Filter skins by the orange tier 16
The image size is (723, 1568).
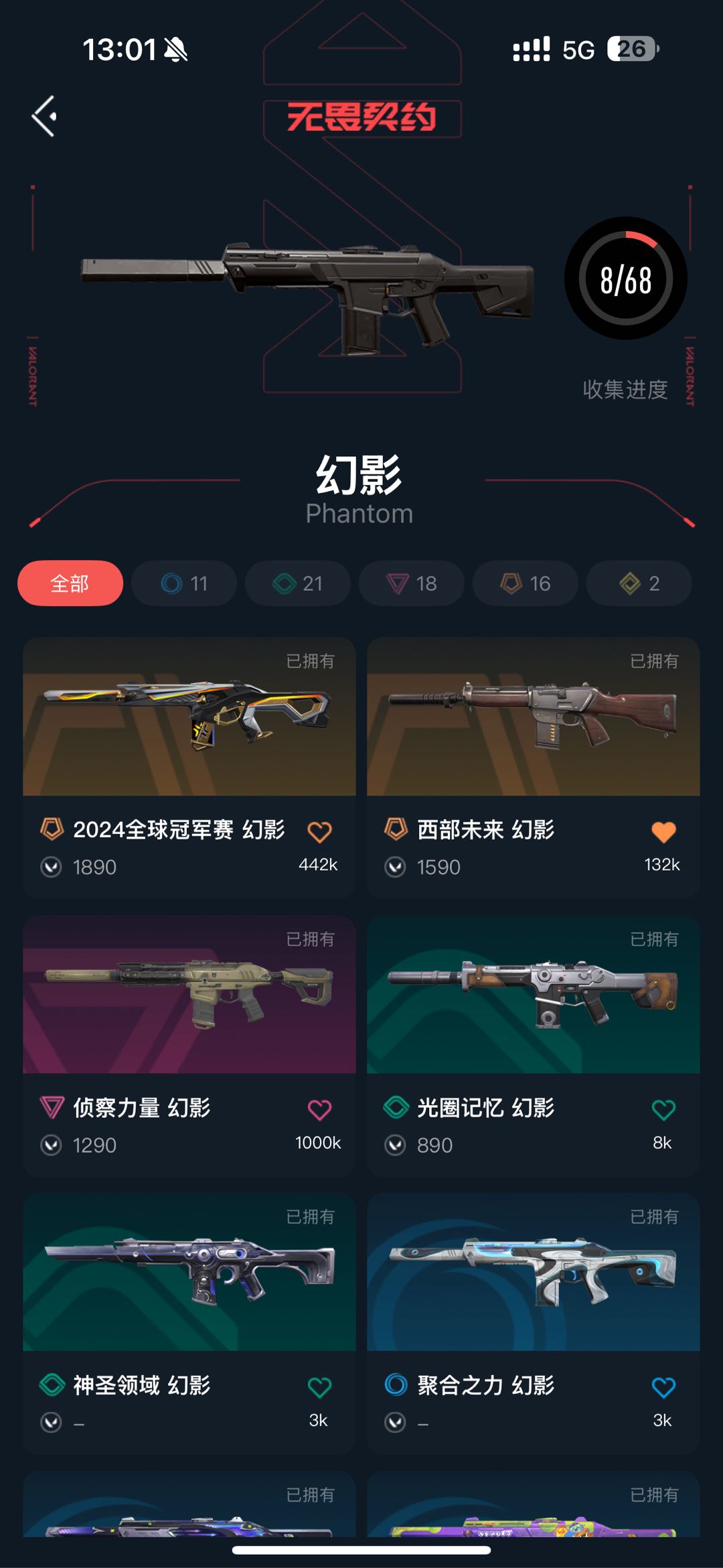[526, 583]
